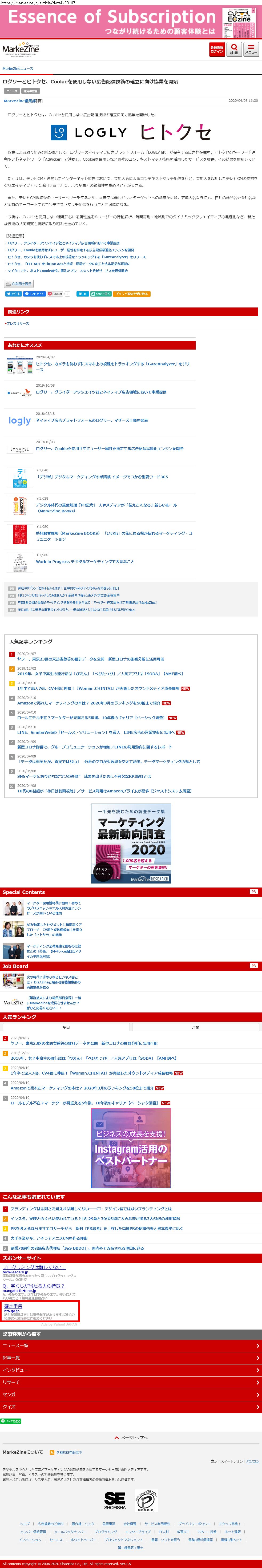Jump back up with ページトップへ
The height and width of the screenshot is (1568, 262).
click(x=131, y=1438)
